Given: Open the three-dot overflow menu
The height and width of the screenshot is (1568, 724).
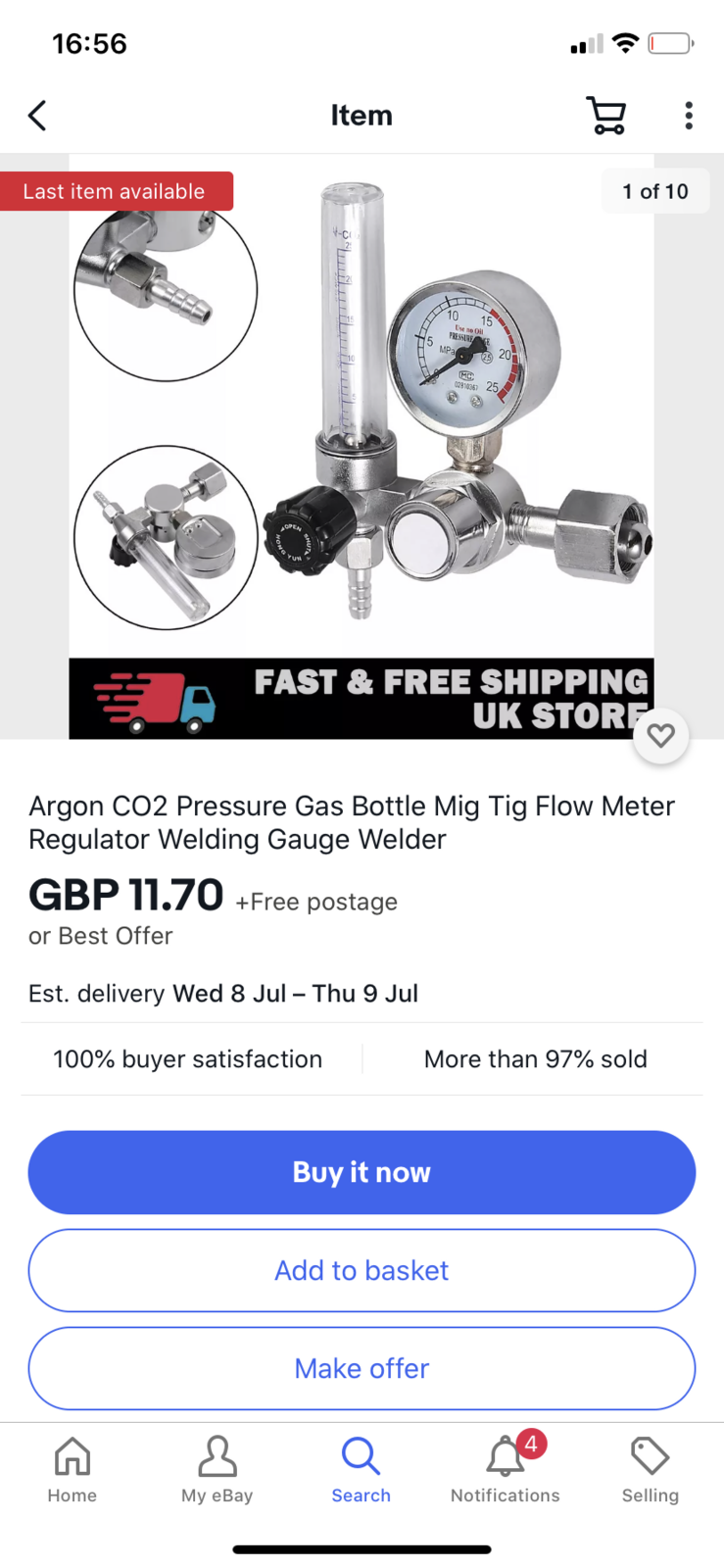Looking at the screenshot, I should (x=689, y=116).
